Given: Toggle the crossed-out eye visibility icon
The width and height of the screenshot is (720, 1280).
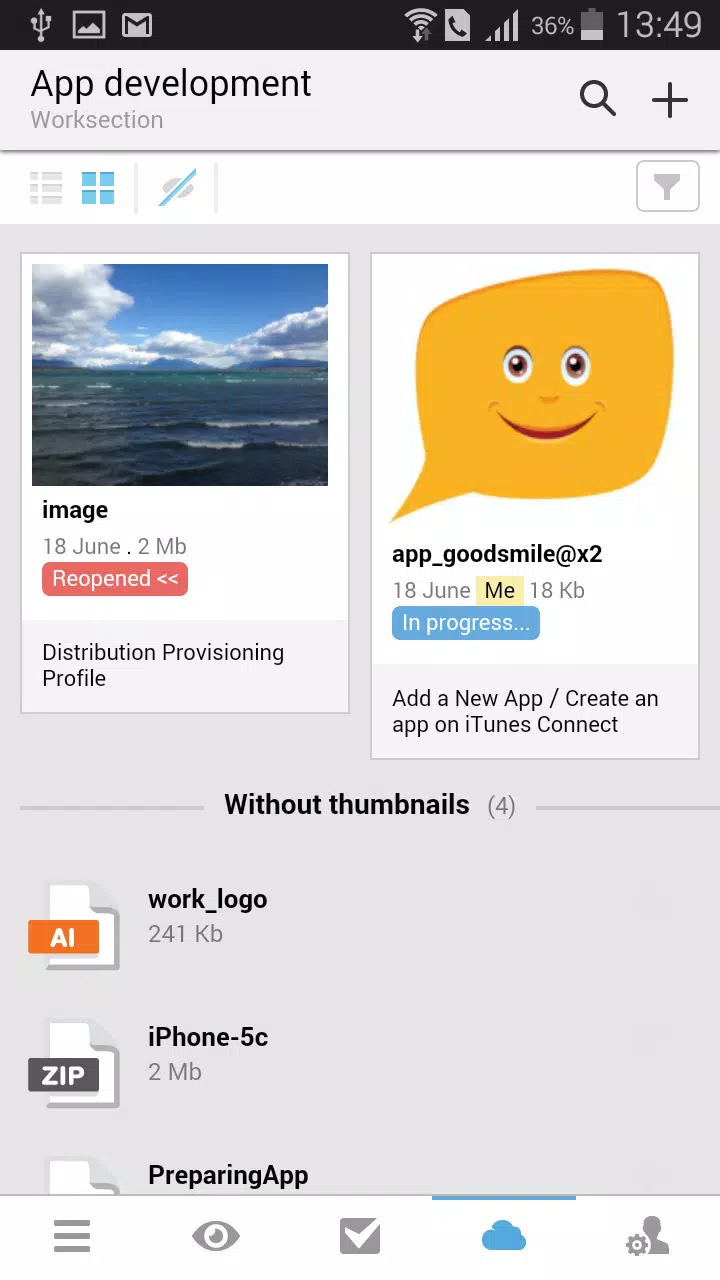Looking at the screenshot, I should point(177,187).
